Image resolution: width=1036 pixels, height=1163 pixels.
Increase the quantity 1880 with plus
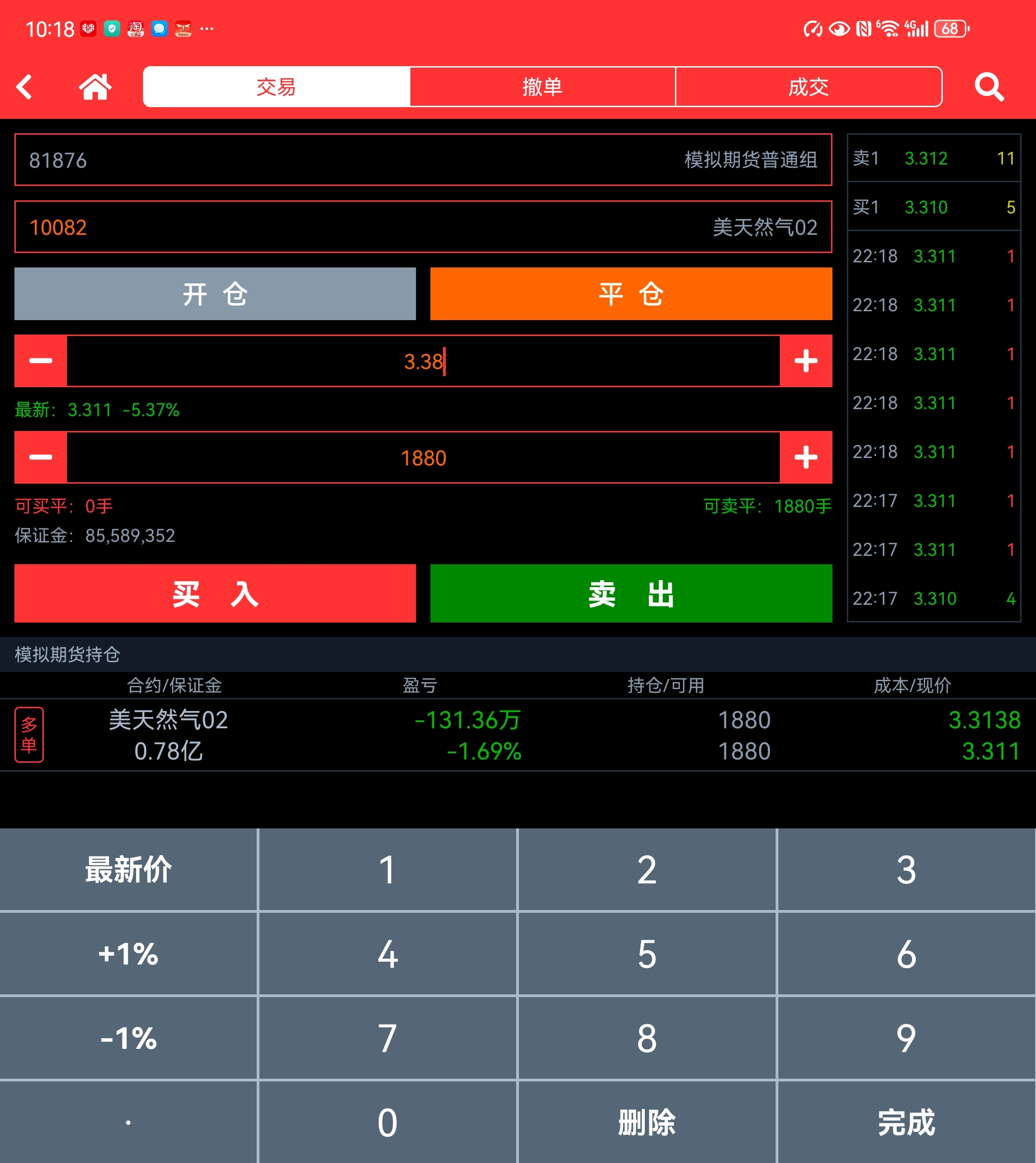(x=805, y=457)
